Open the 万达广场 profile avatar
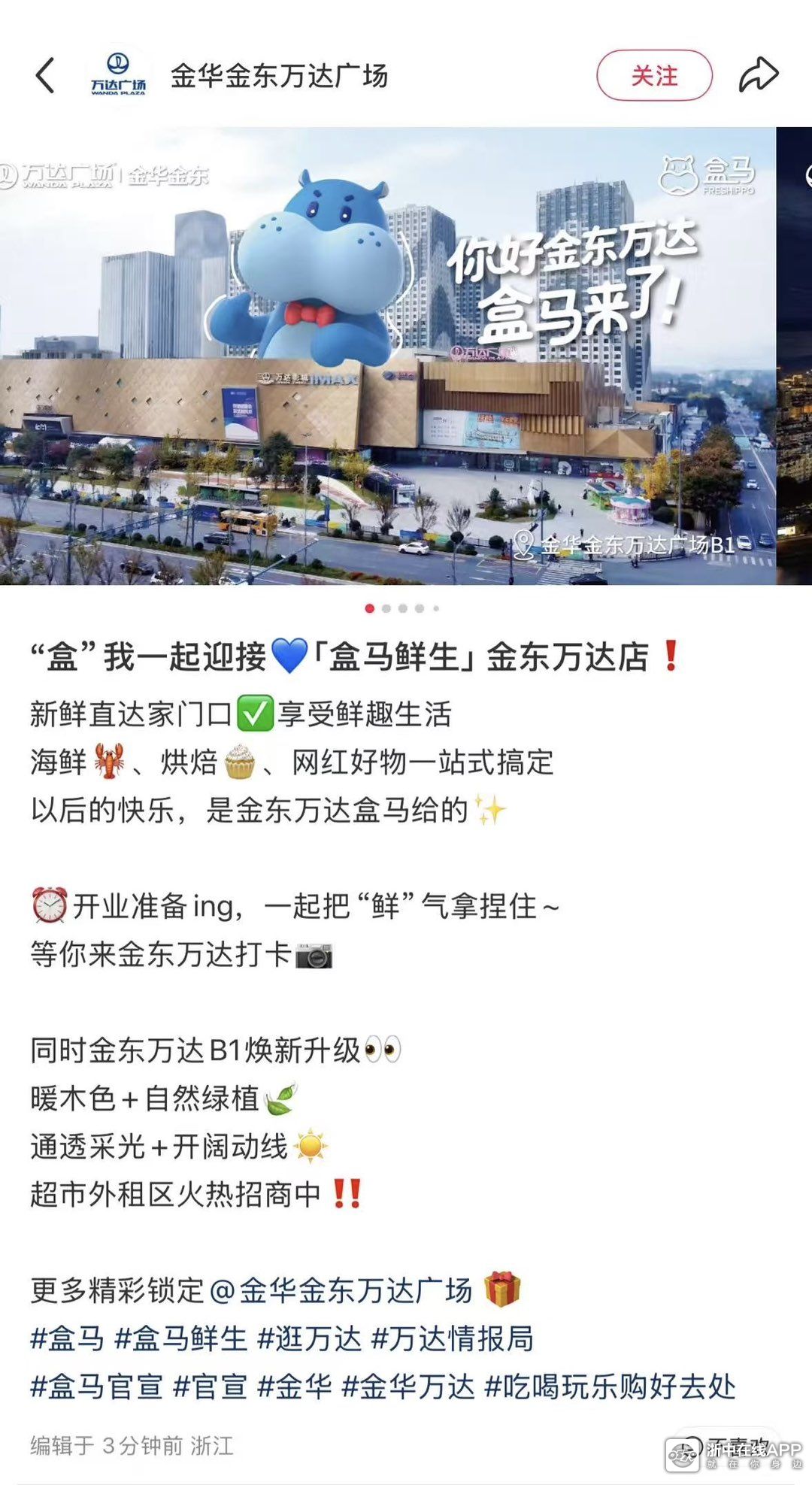 tap(119, 75)
